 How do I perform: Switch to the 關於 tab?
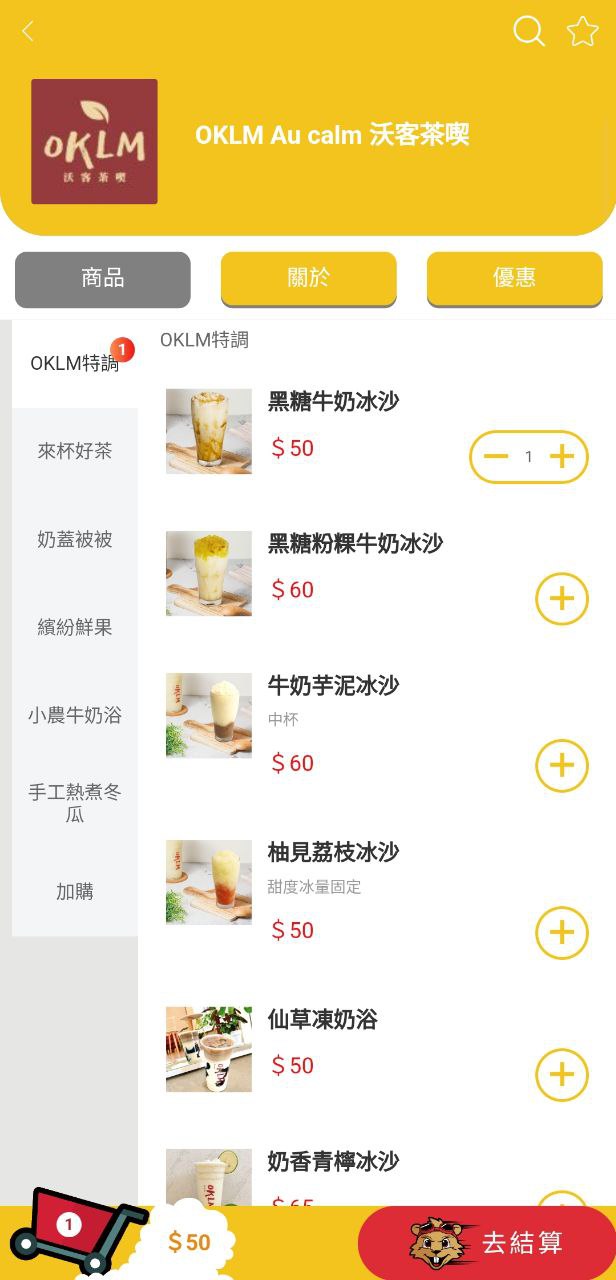point(308,278)
